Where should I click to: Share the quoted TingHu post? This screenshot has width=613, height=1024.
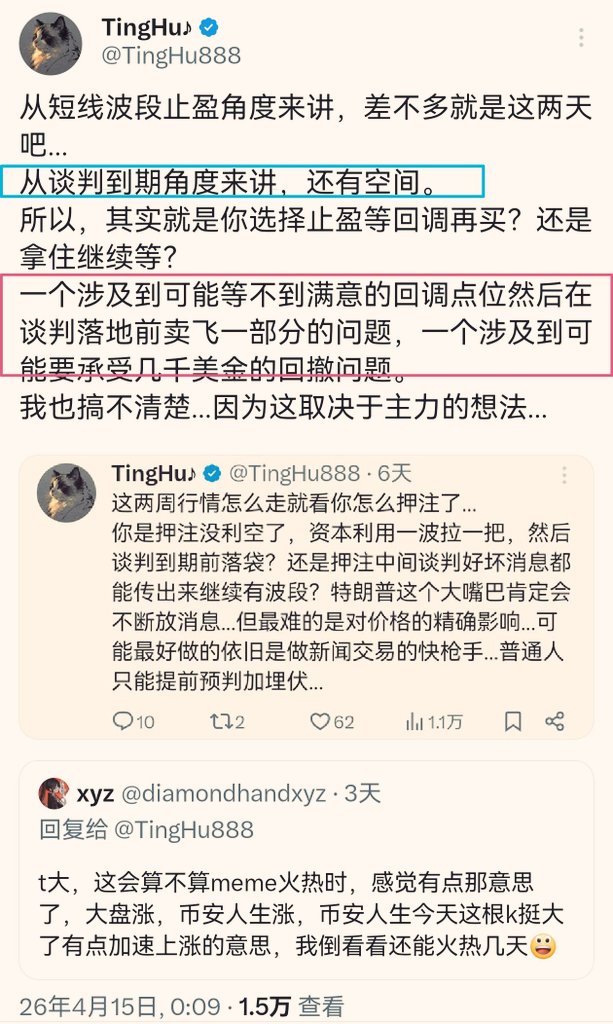(554, 721)
